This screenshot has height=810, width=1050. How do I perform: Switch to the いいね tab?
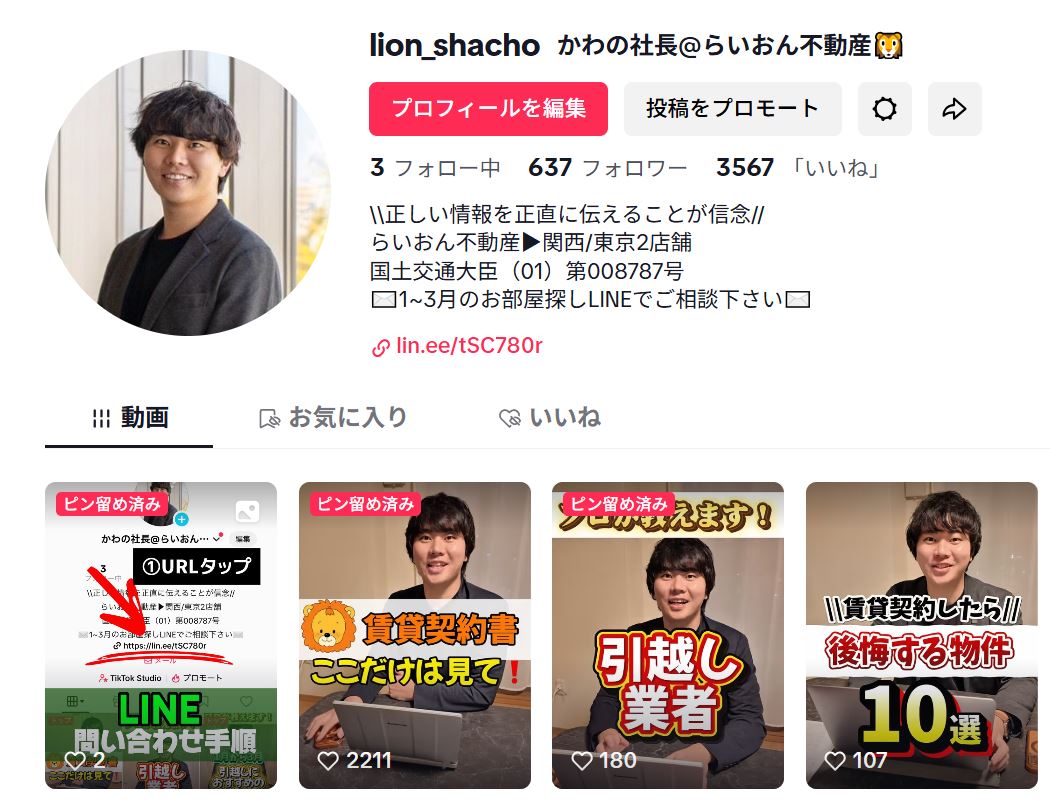click(x=550, y=418)
